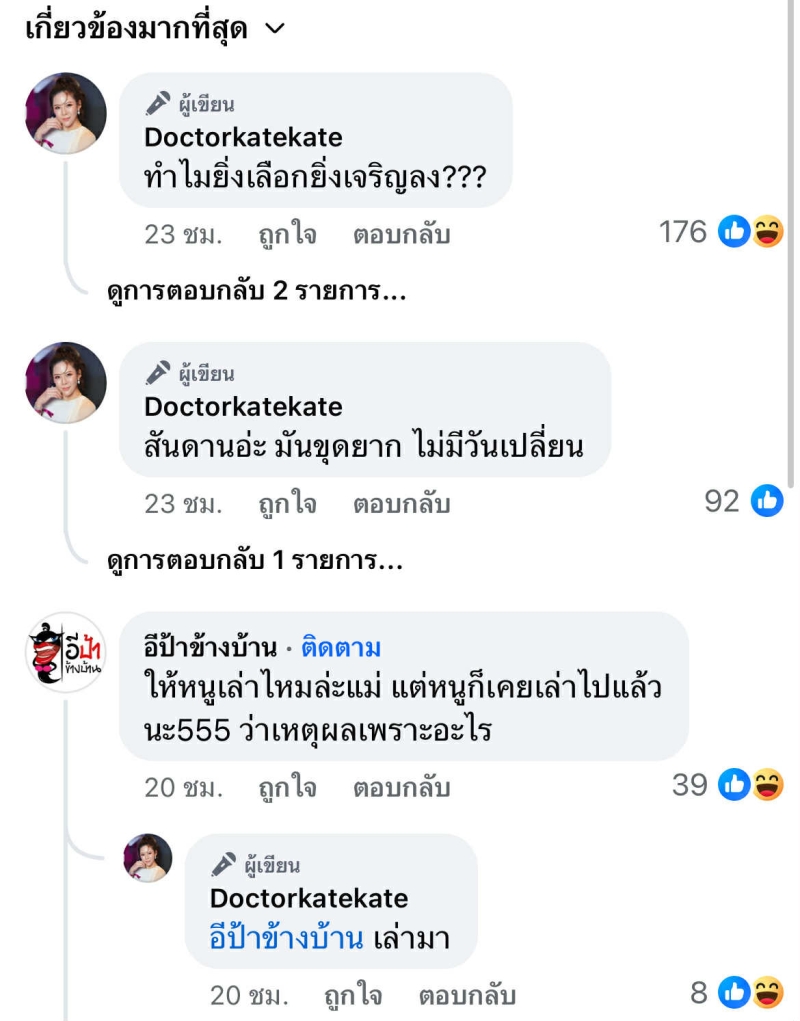The image size is (800, 1021).
Task: Reply to the "เล่ามา" reply
Action: point(467,996)
